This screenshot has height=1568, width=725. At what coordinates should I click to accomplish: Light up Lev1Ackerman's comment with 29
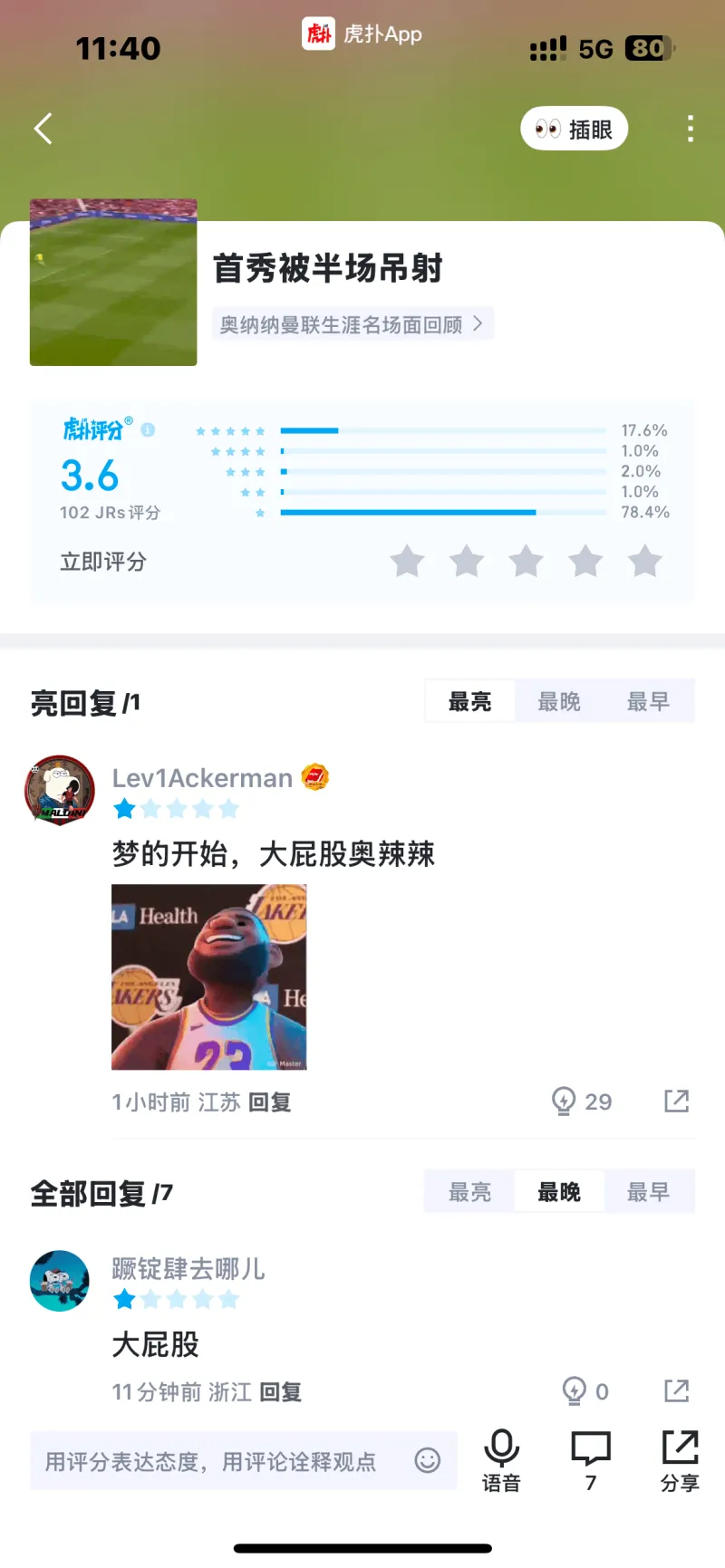pyautogui.click(x=582, y=1101)
